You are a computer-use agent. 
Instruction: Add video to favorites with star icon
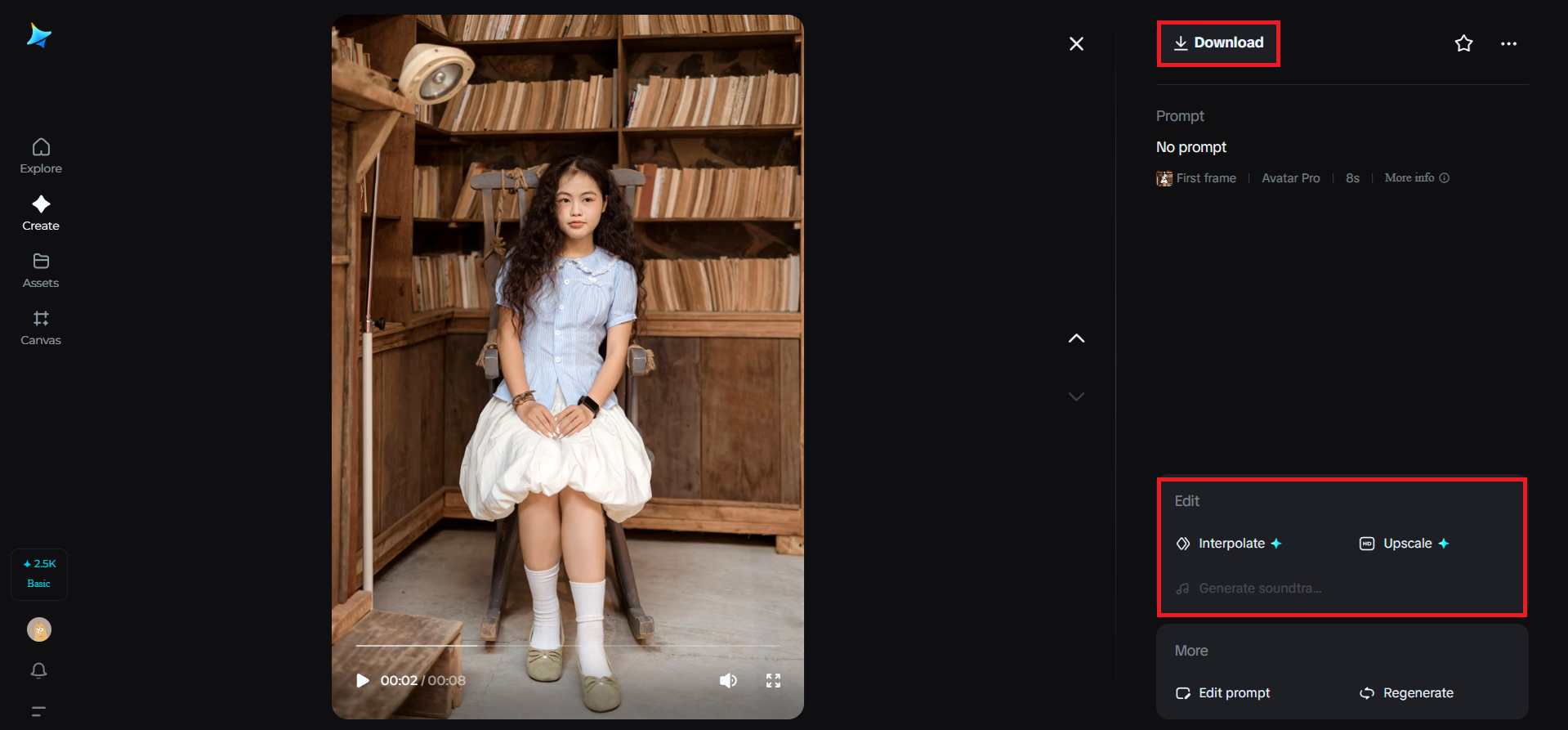[1463, 43]
